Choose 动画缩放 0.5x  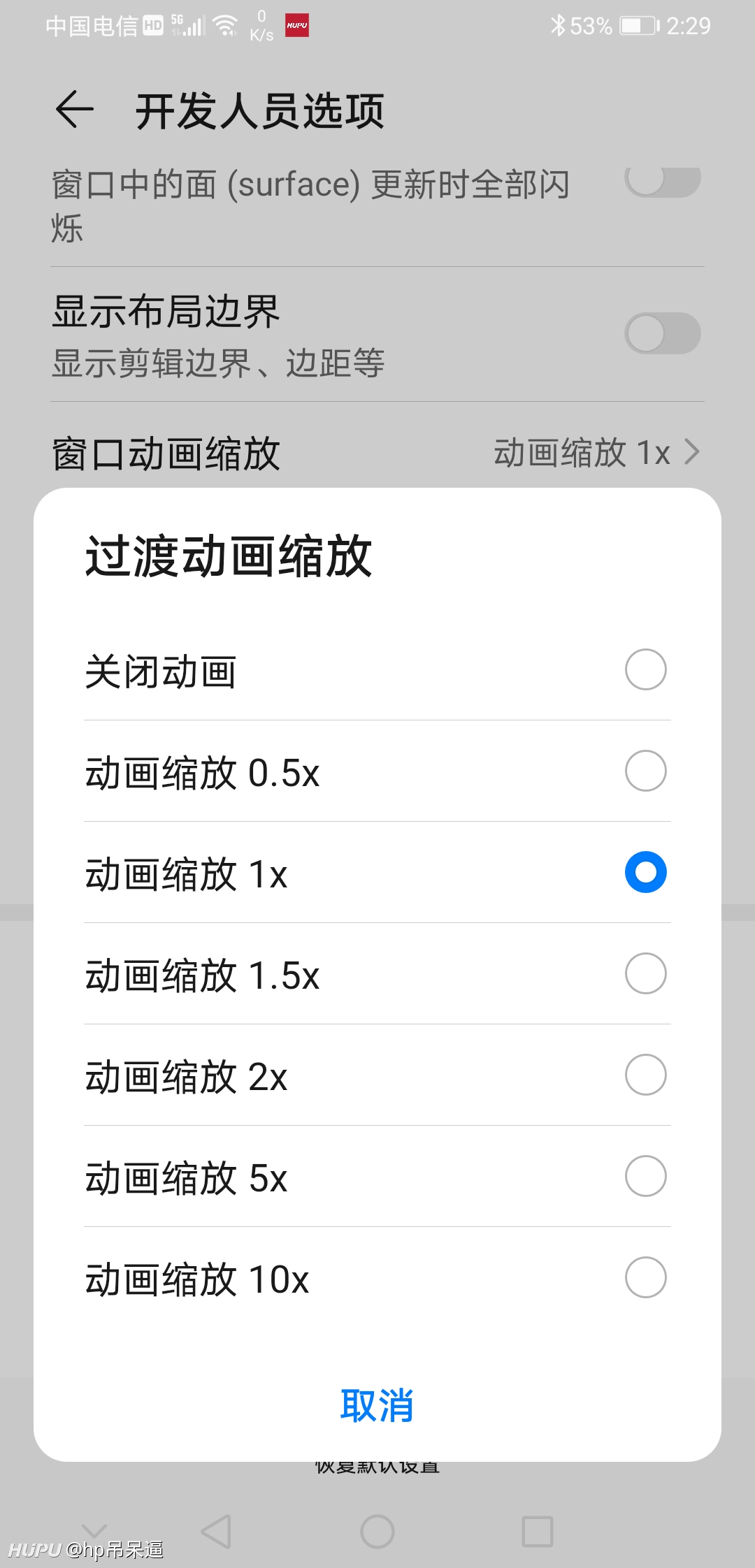point(377,771)
